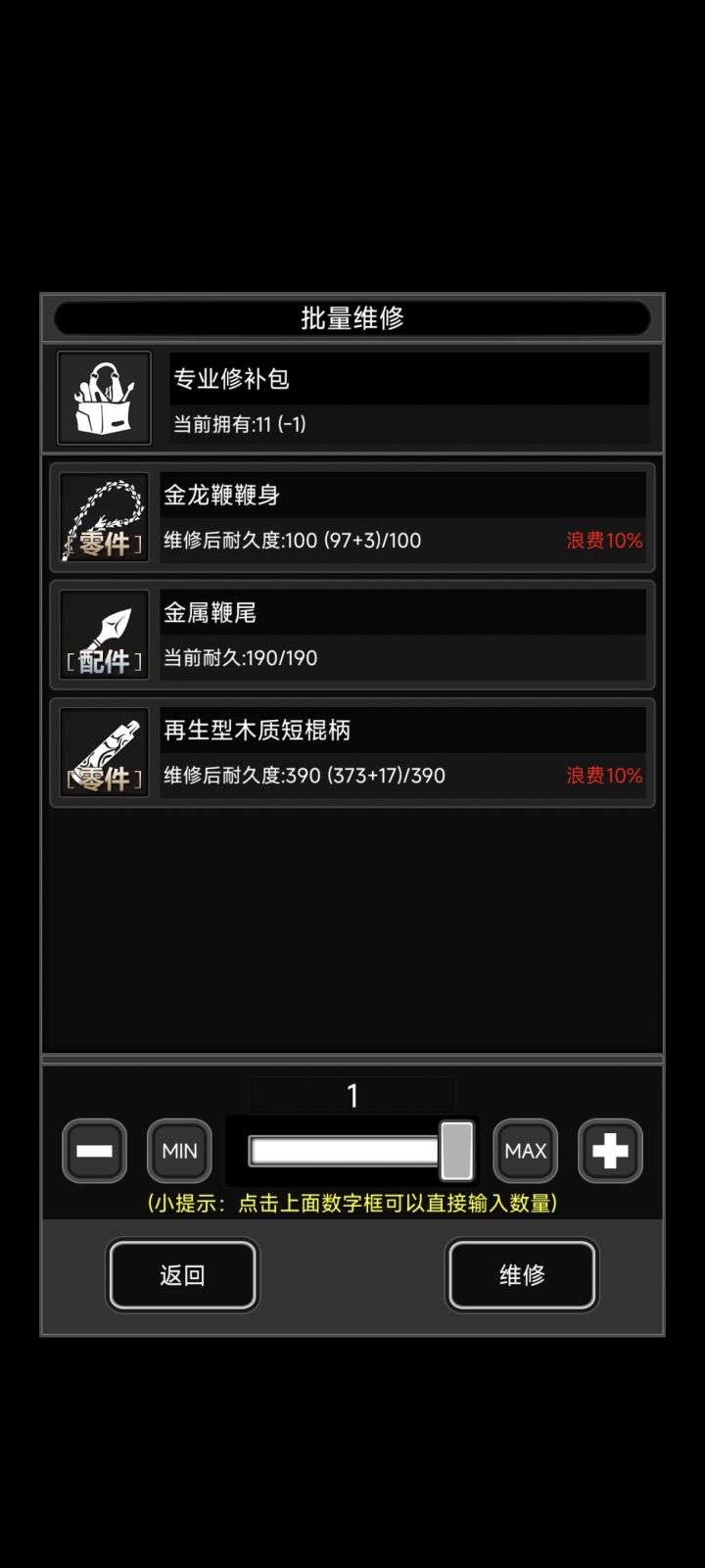Click the 金属鞭尾 spearhead accessory icon
This screenshot has width=705, height=1568.
(x=104, y=634)
